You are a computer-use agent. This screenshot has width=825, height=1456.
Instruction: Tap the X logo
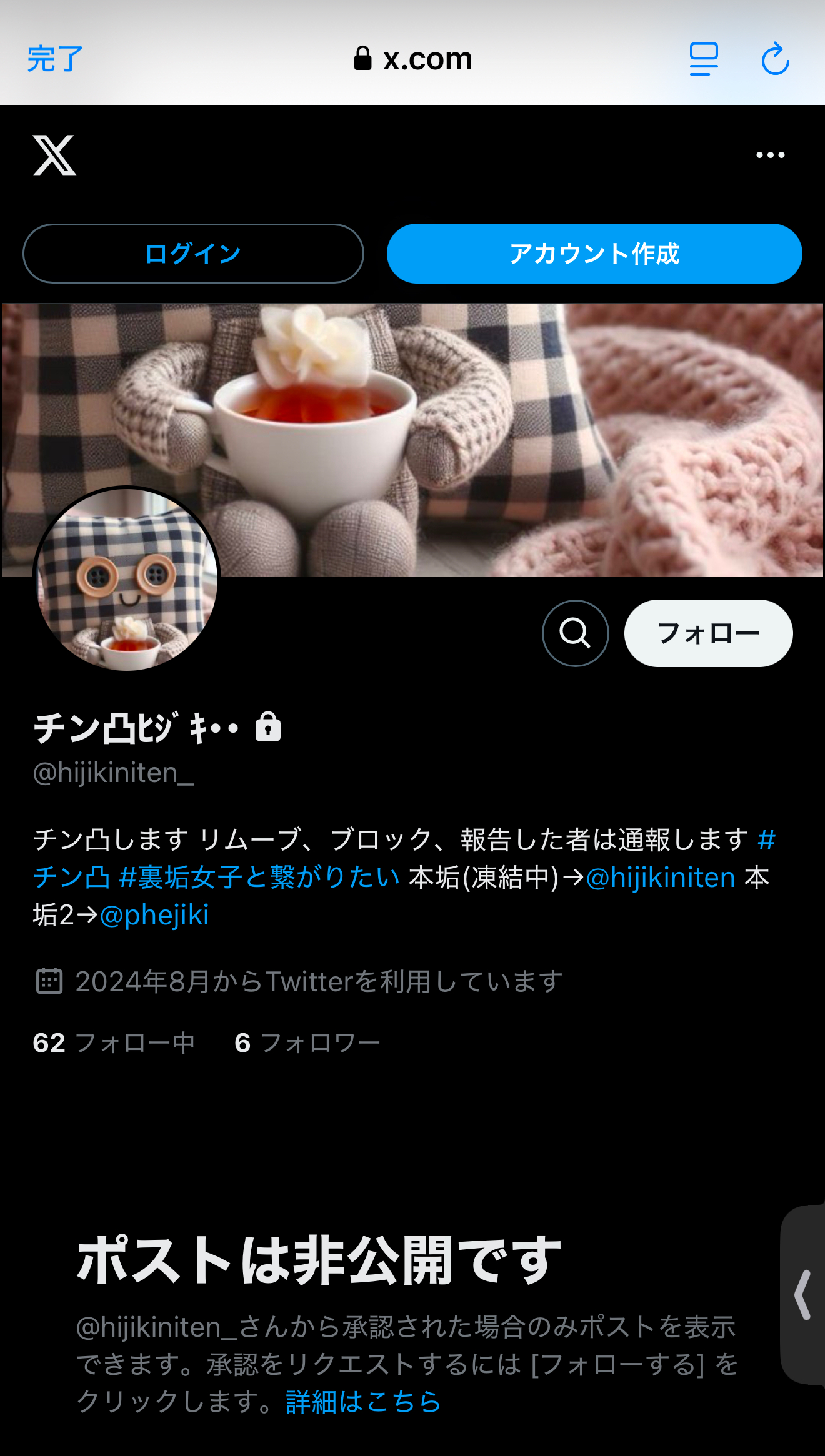(54, 155)
